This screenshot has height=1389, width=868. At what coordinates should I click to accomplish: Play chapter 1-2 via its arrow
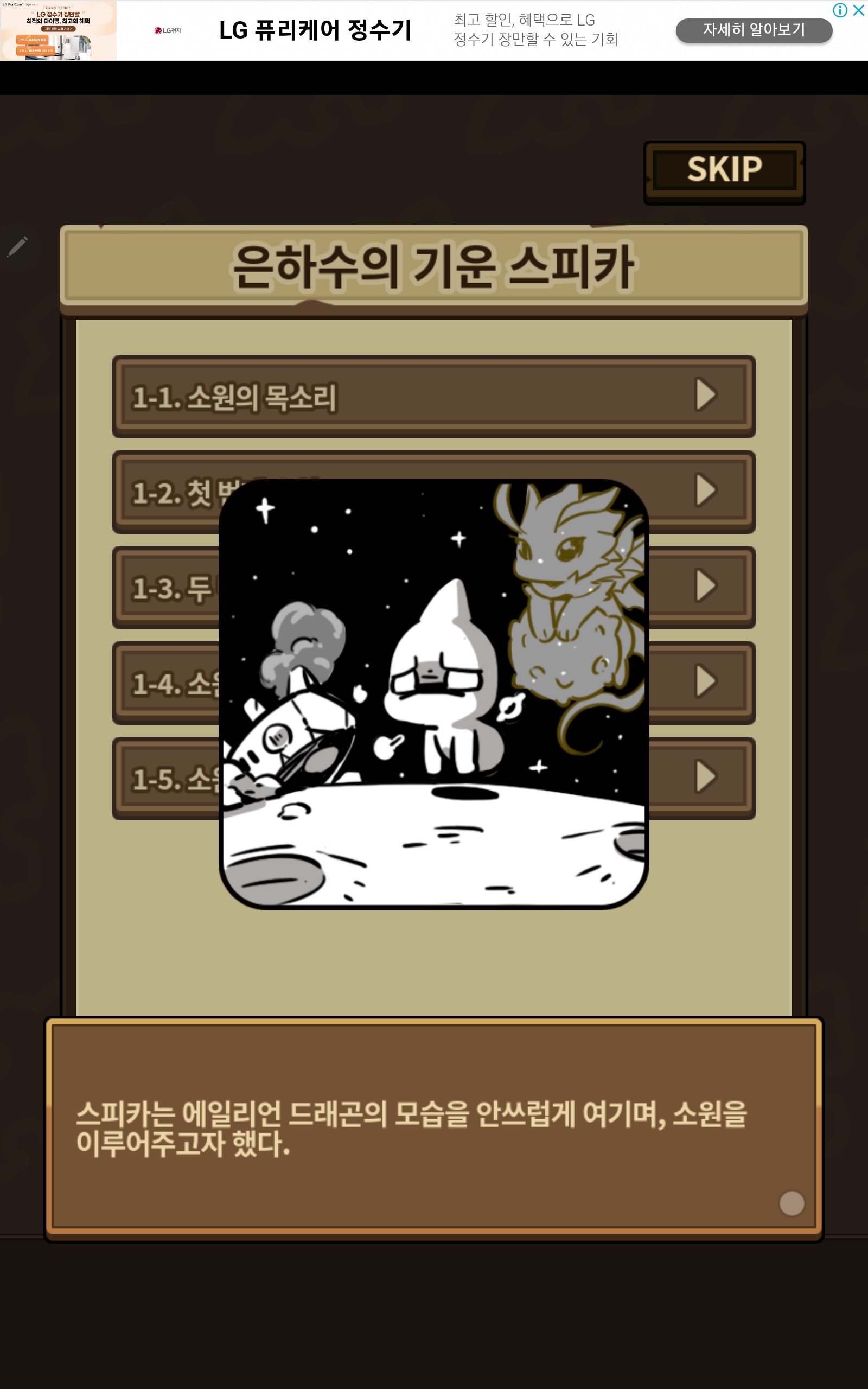[x=706, y=490]
